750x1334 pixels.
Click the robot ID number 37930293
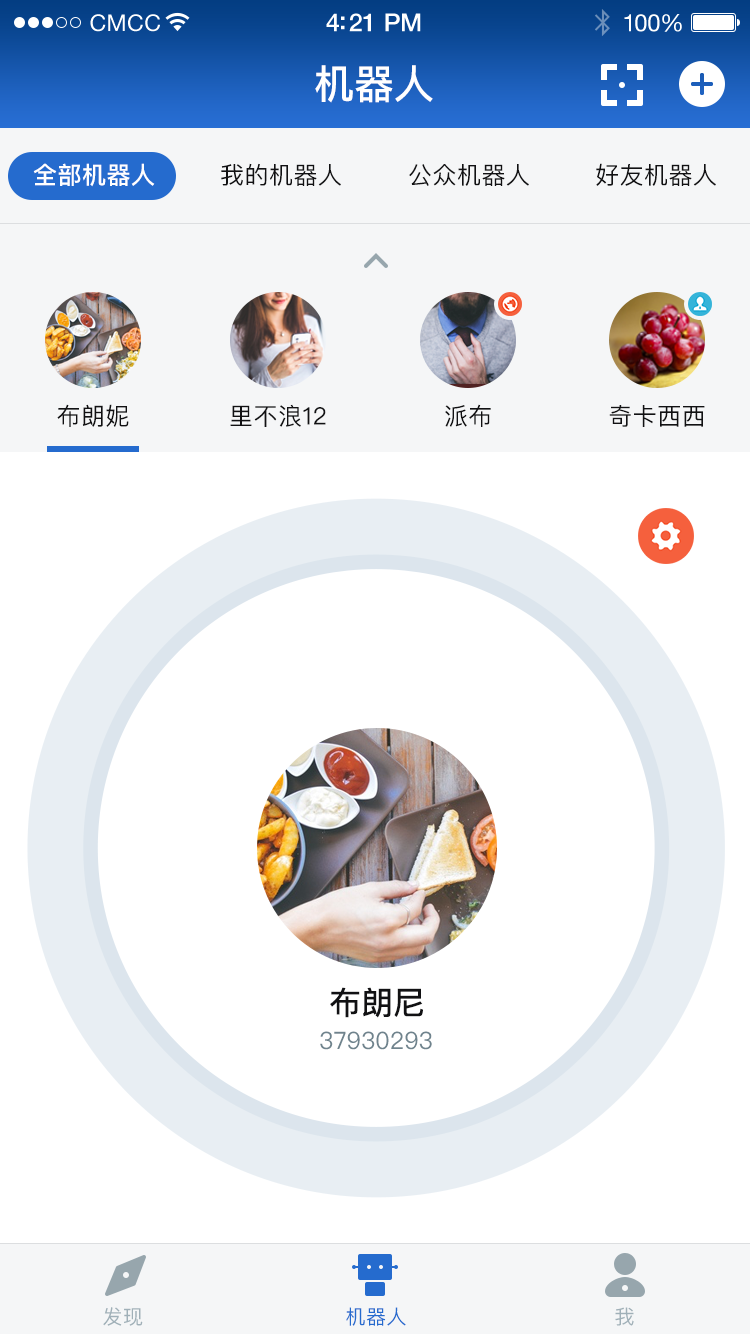[x=377, y=1040]
